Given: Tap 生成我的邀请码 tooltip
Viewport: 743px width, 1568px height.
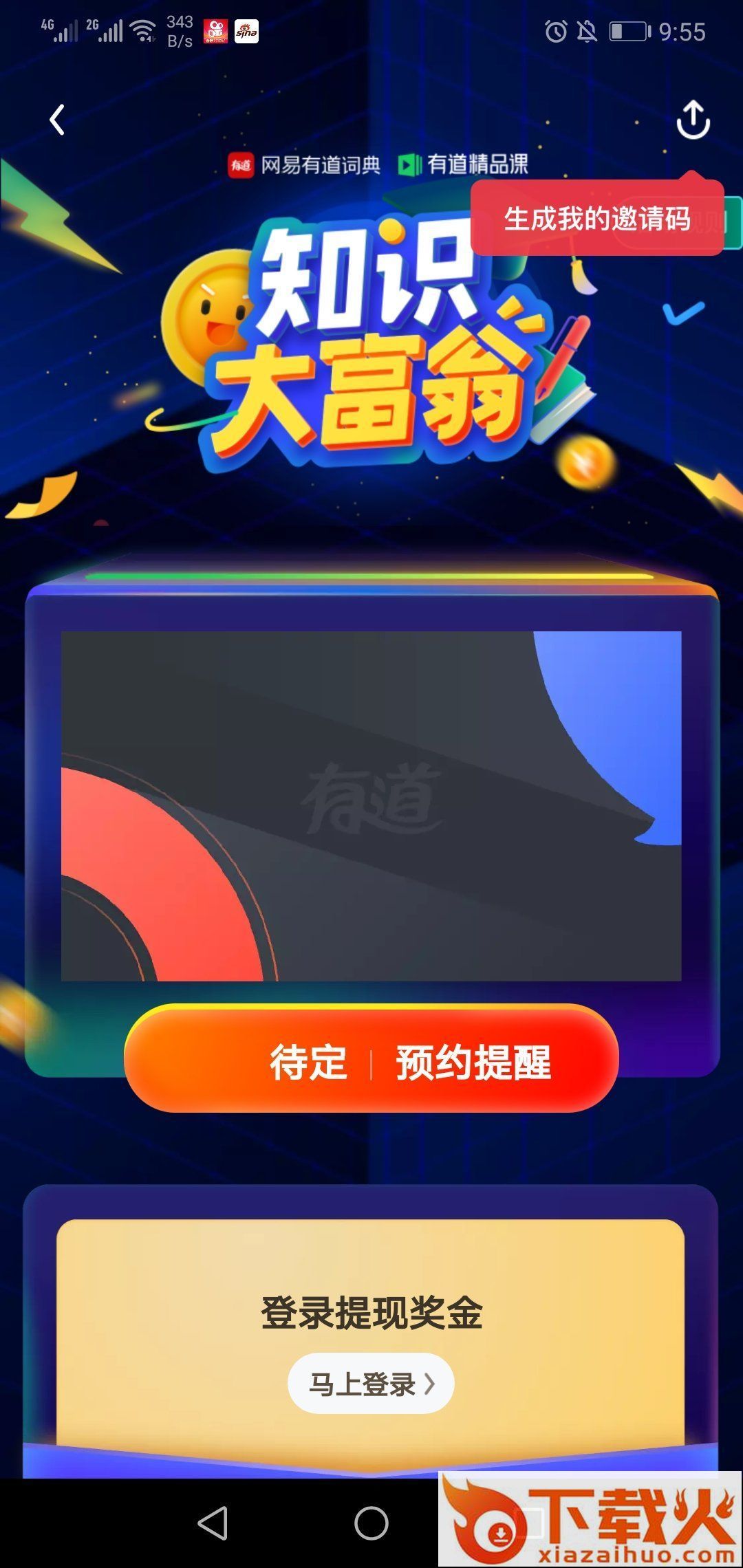Looking at the screenshot, I should point(596,219).
